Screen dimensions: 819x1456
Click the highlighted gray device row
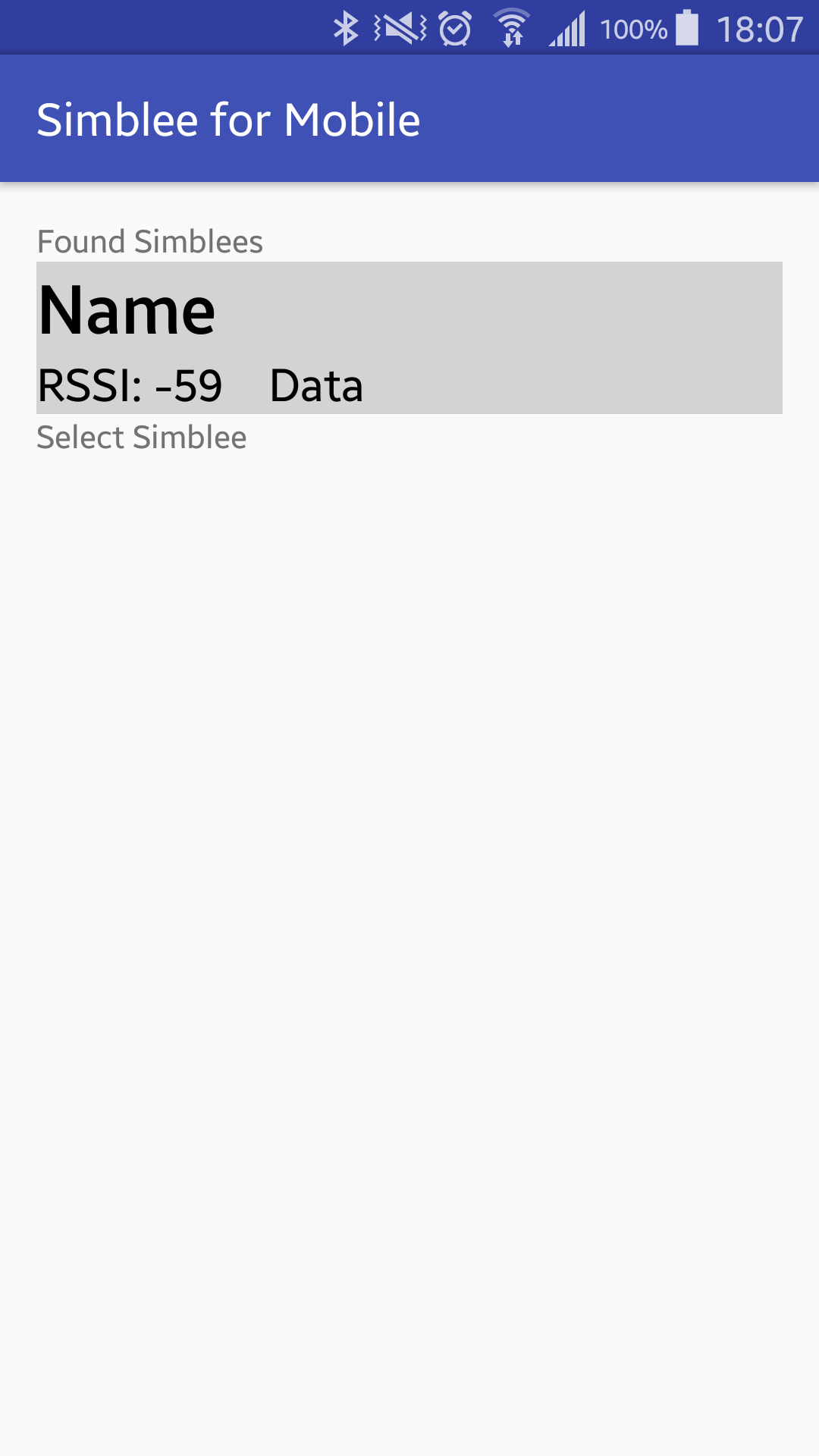[x=409, y=337]
